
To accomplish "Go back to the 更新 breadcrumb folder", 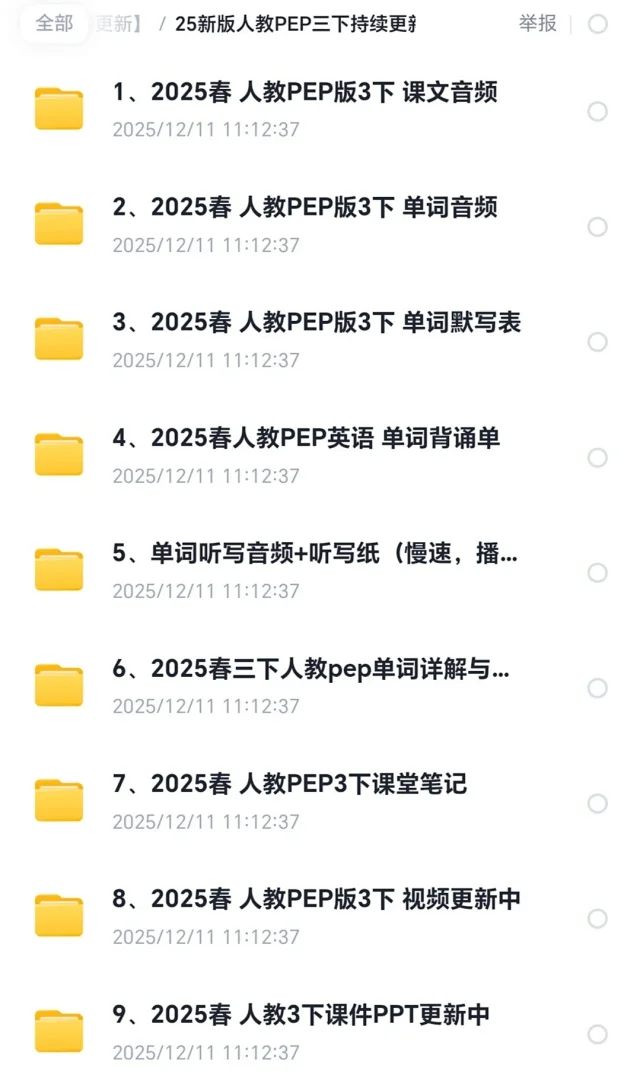I will (x=120, y=24).
